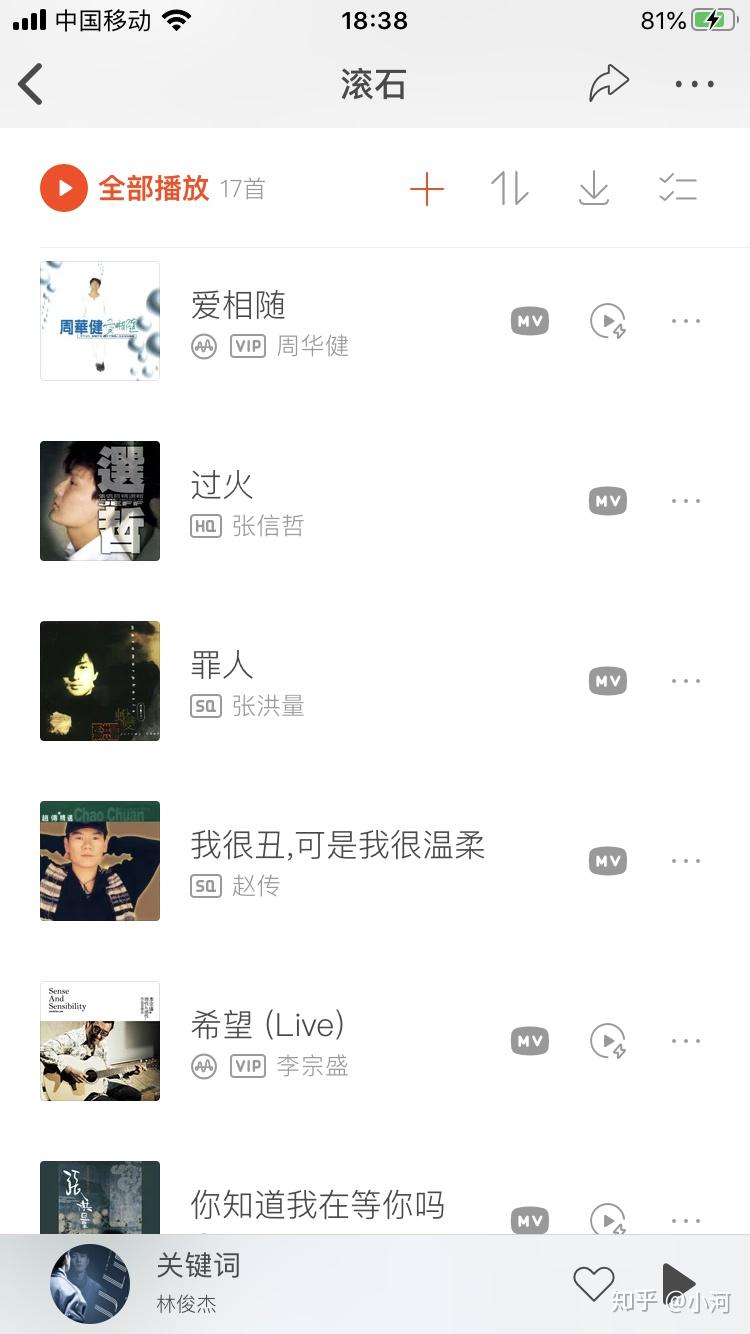
Task: Watch the MV for 我很丑,可是我很温柔
Action: pos(608,861)
